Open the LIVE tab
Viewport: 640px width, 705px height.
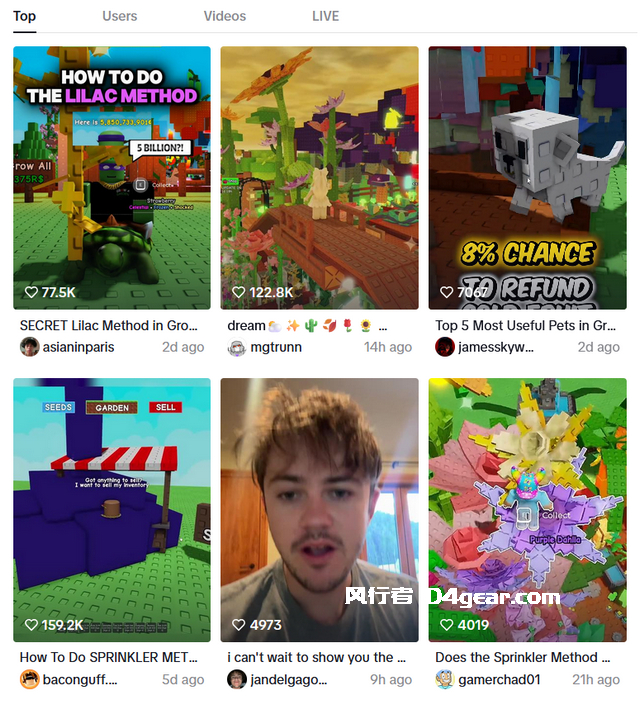(325, 16)
